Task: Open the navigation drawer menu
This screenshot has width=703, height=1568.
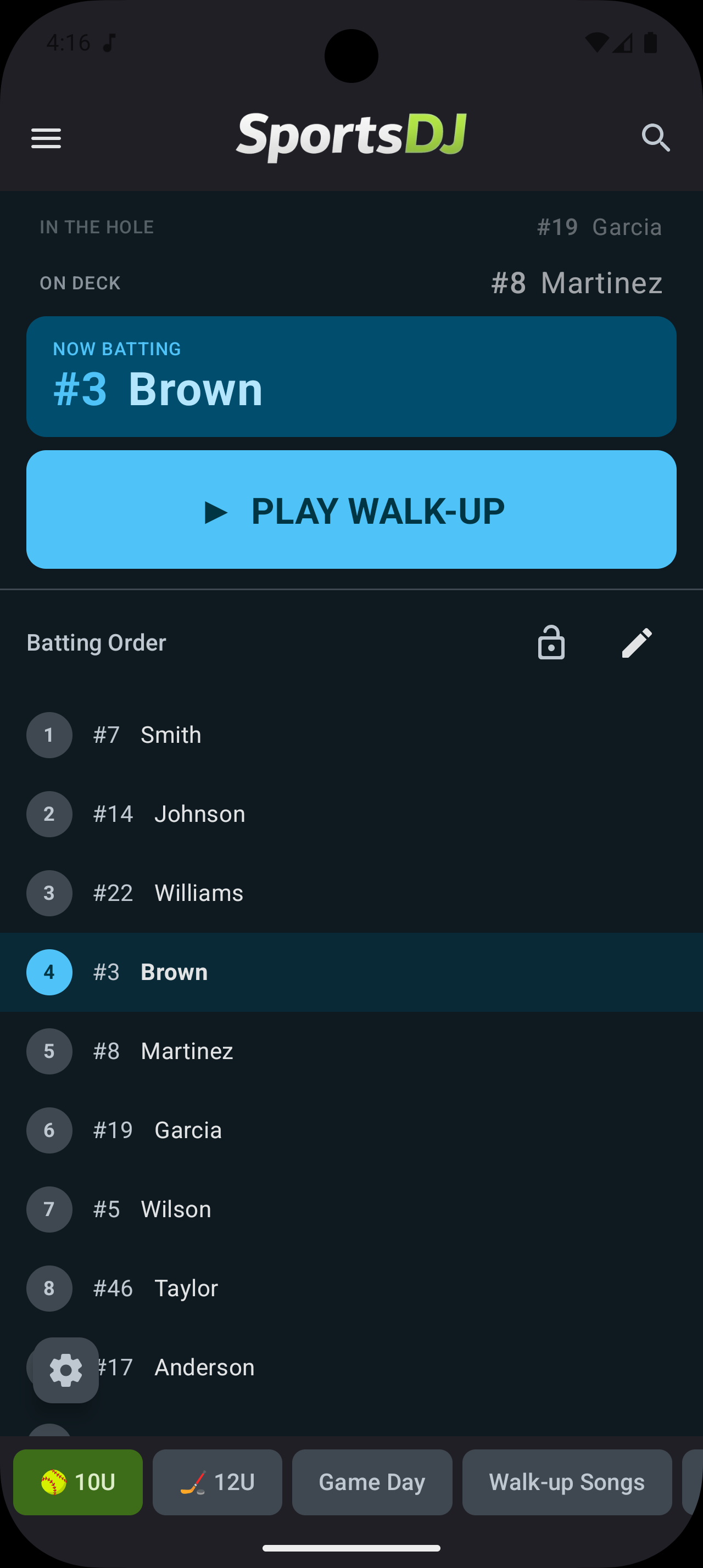Action: point(46,138)
